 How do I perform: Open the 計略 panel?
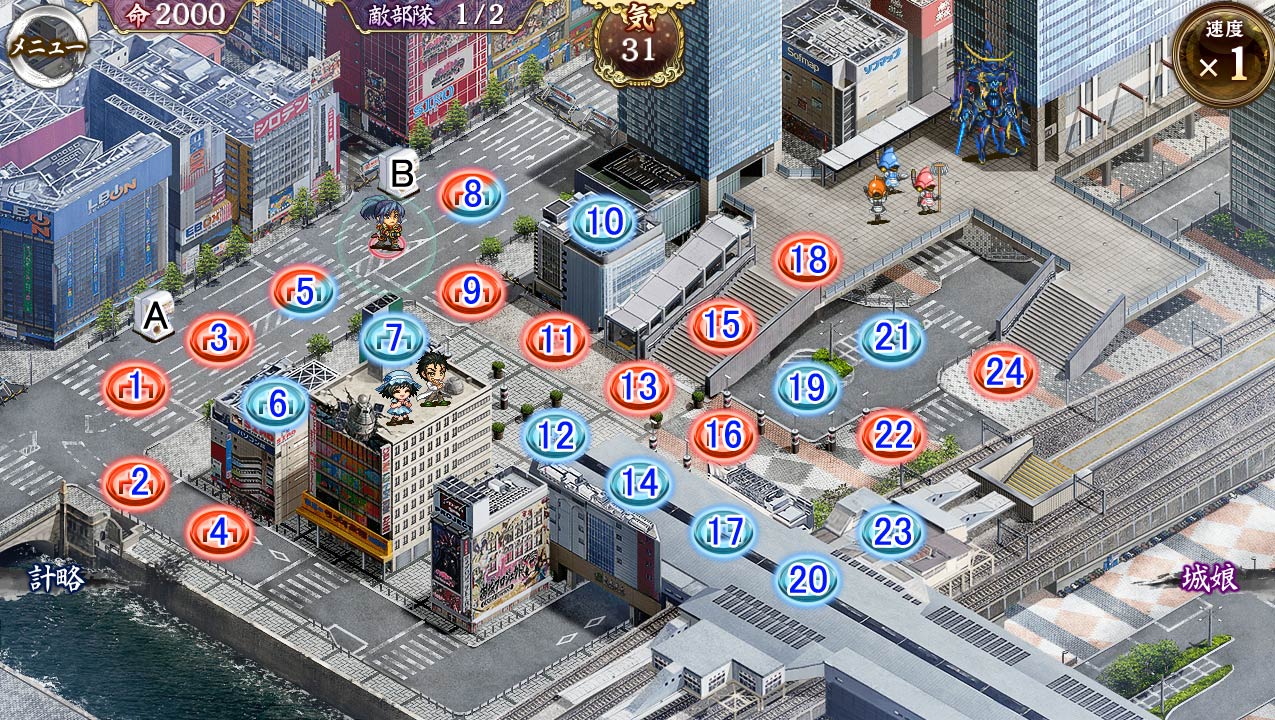(x=56, y=577)
